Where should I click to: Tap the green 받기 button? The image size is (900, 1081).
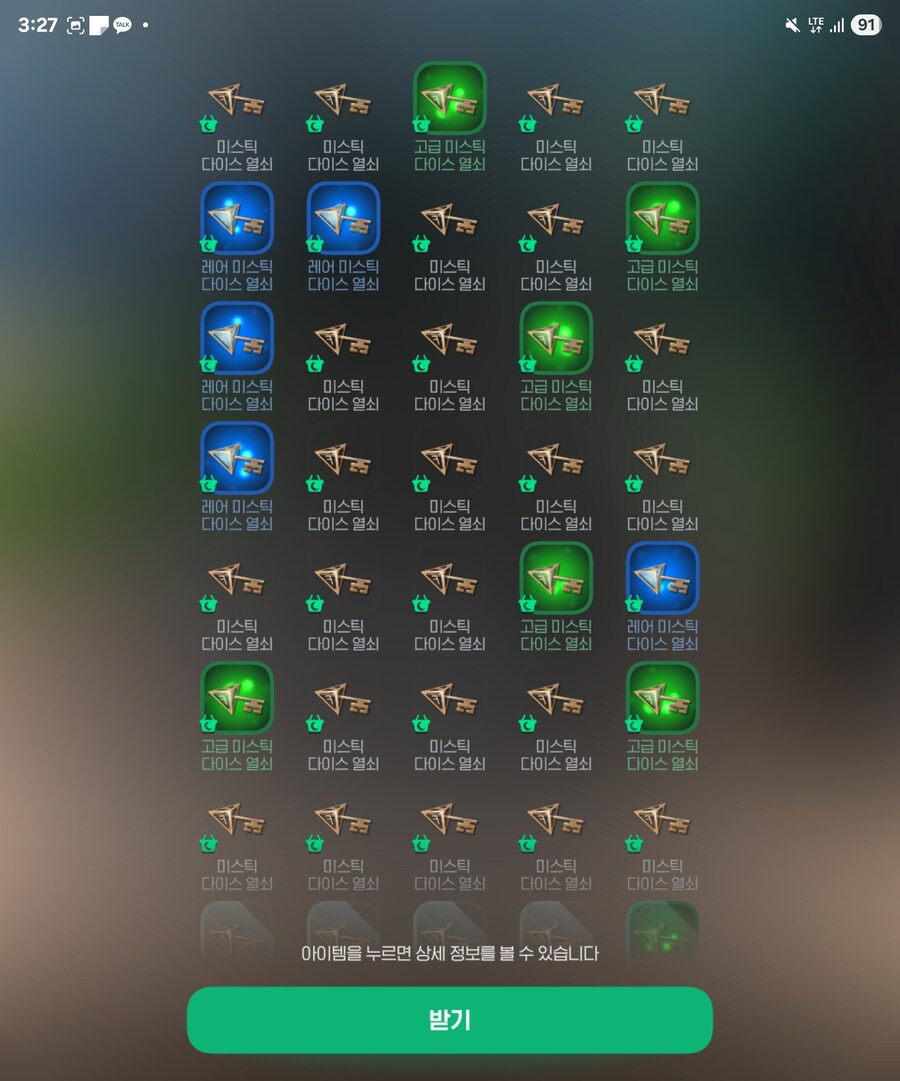pos(449,1020)
